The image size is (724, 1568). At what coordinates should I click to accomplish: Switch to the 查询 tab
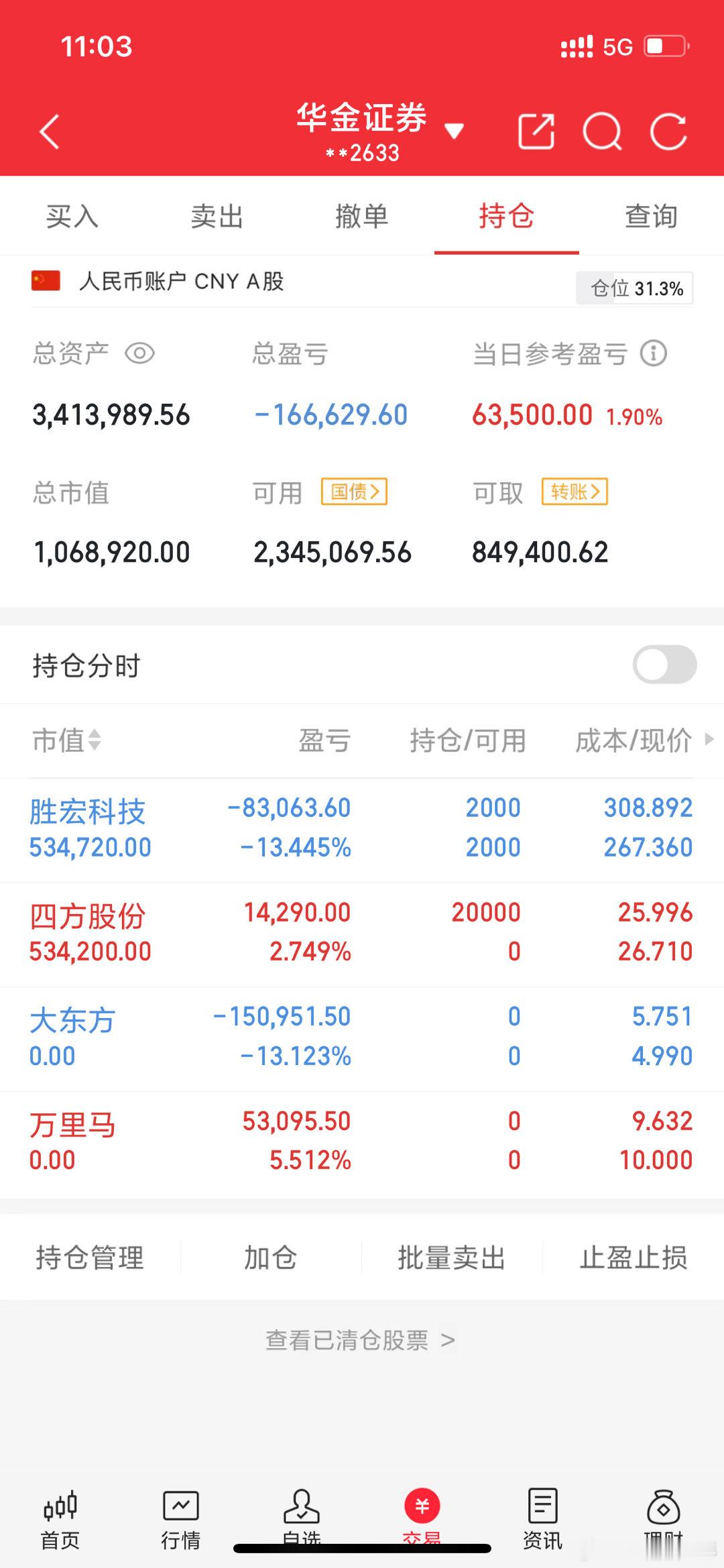coord(651,217)
